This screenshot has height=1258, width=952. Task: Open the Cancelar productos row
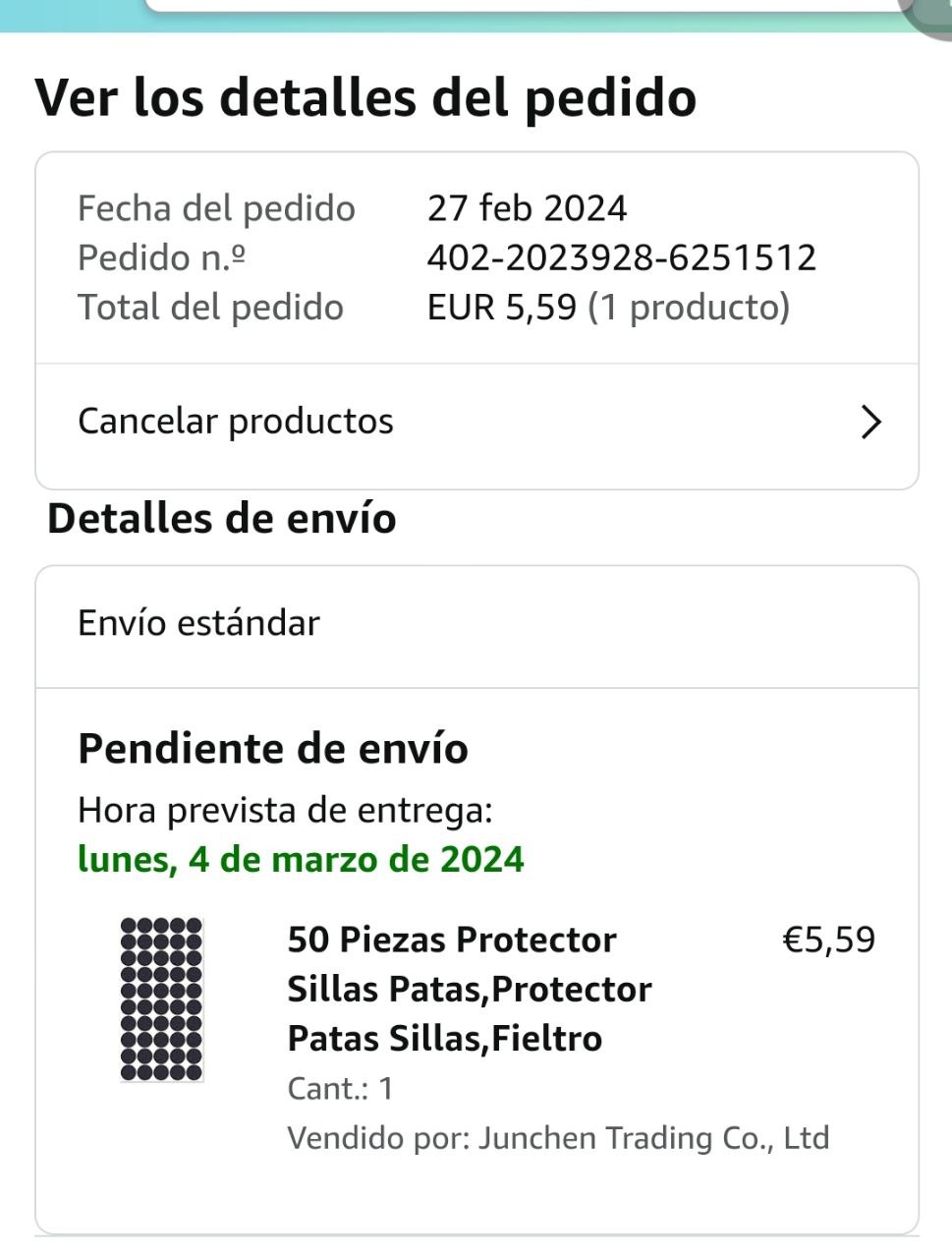477,423
